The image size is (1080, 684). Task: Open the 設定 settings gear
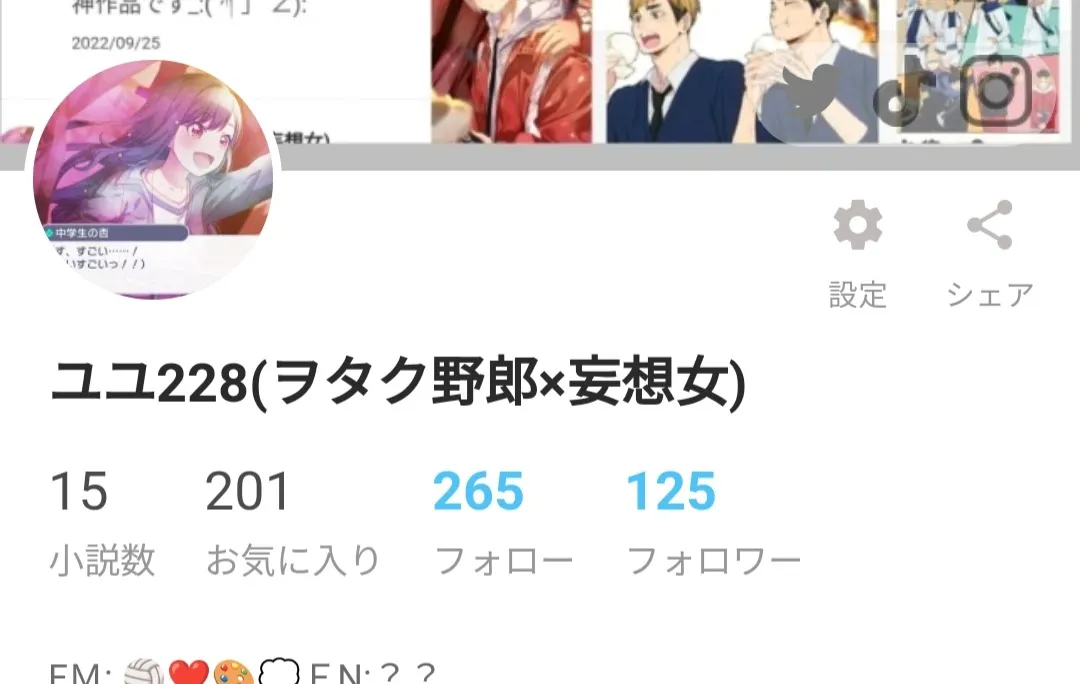858,226
